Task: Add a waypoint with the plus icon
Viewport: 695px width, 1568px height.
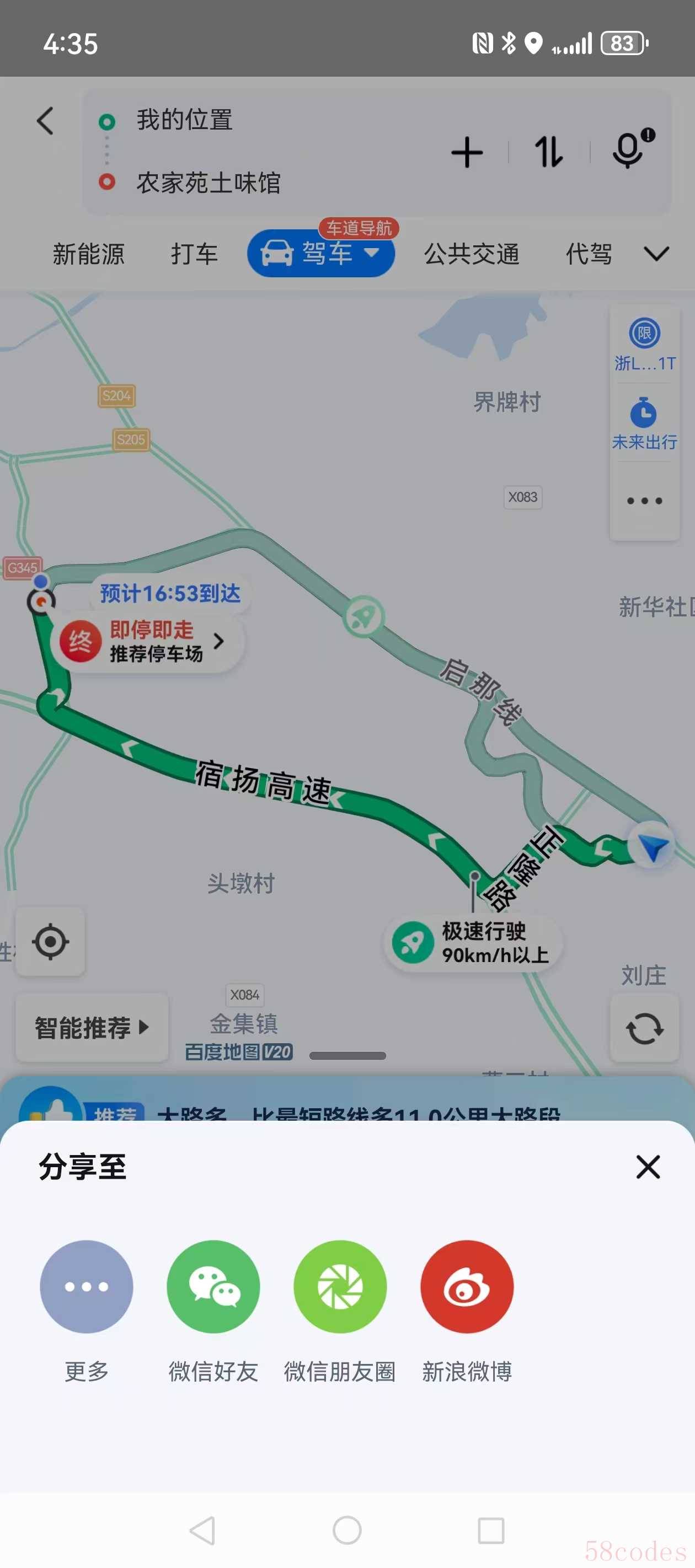Action: click(467, 152)
